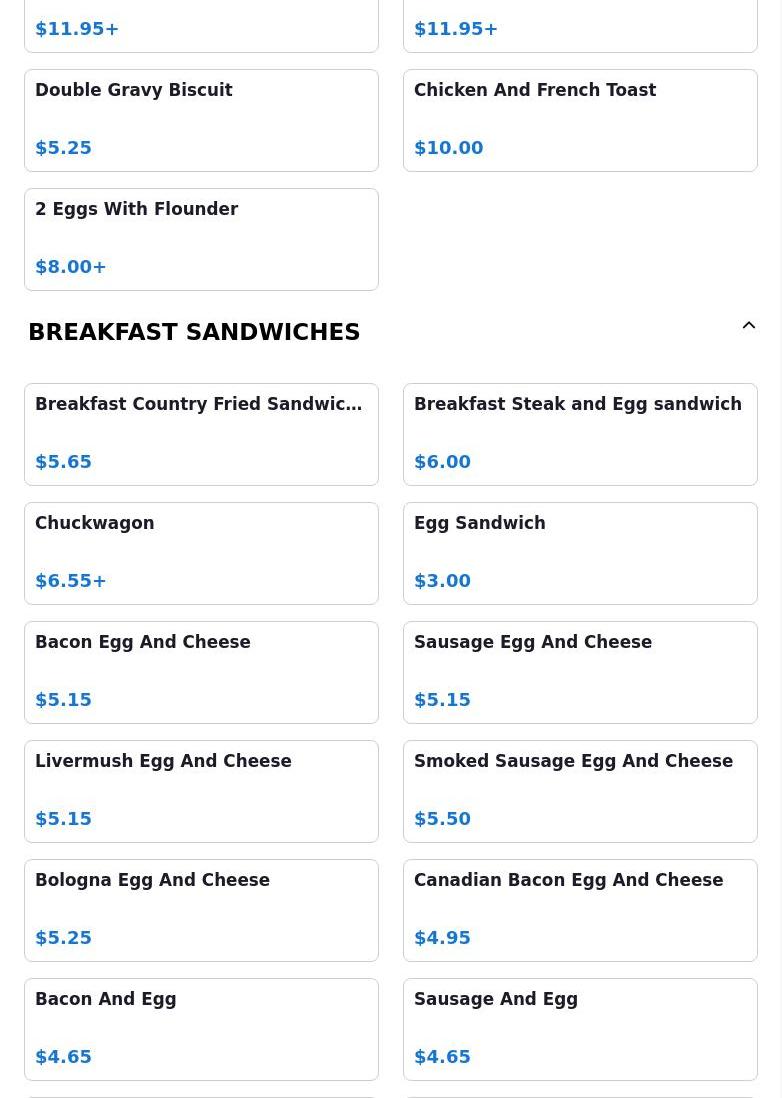Tap the Sausage And Egg item
The image size is (782, 1098).
click(580, 1029)
